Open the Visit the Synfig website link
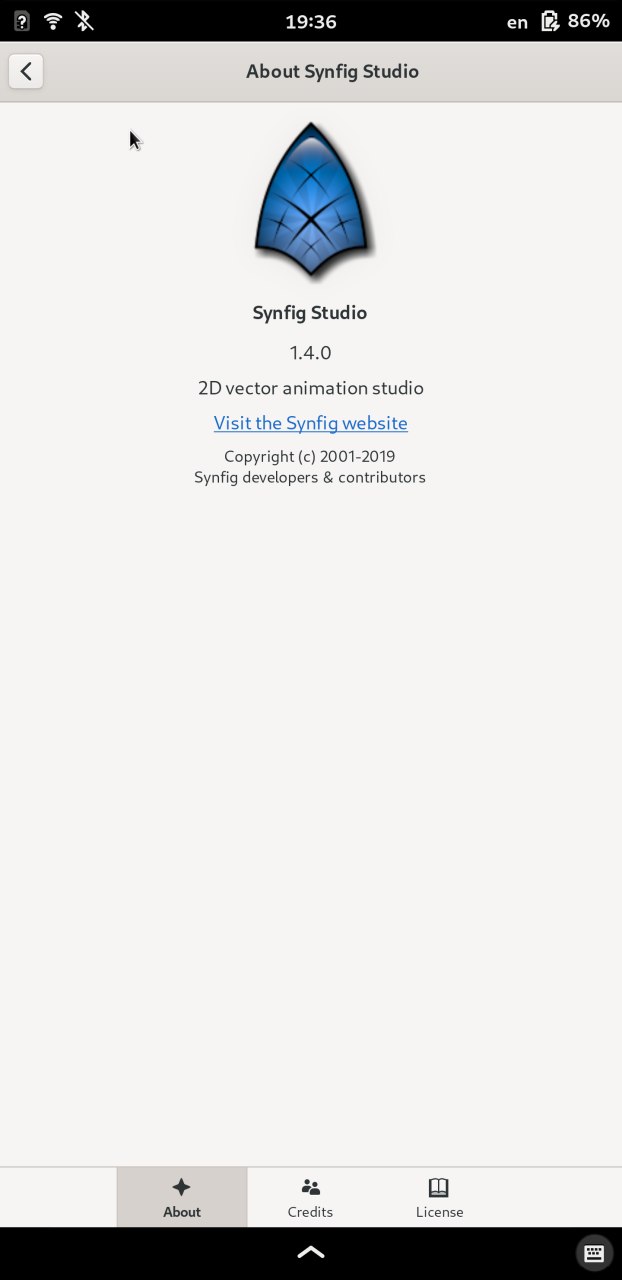622x1280 pixels. 310,423
